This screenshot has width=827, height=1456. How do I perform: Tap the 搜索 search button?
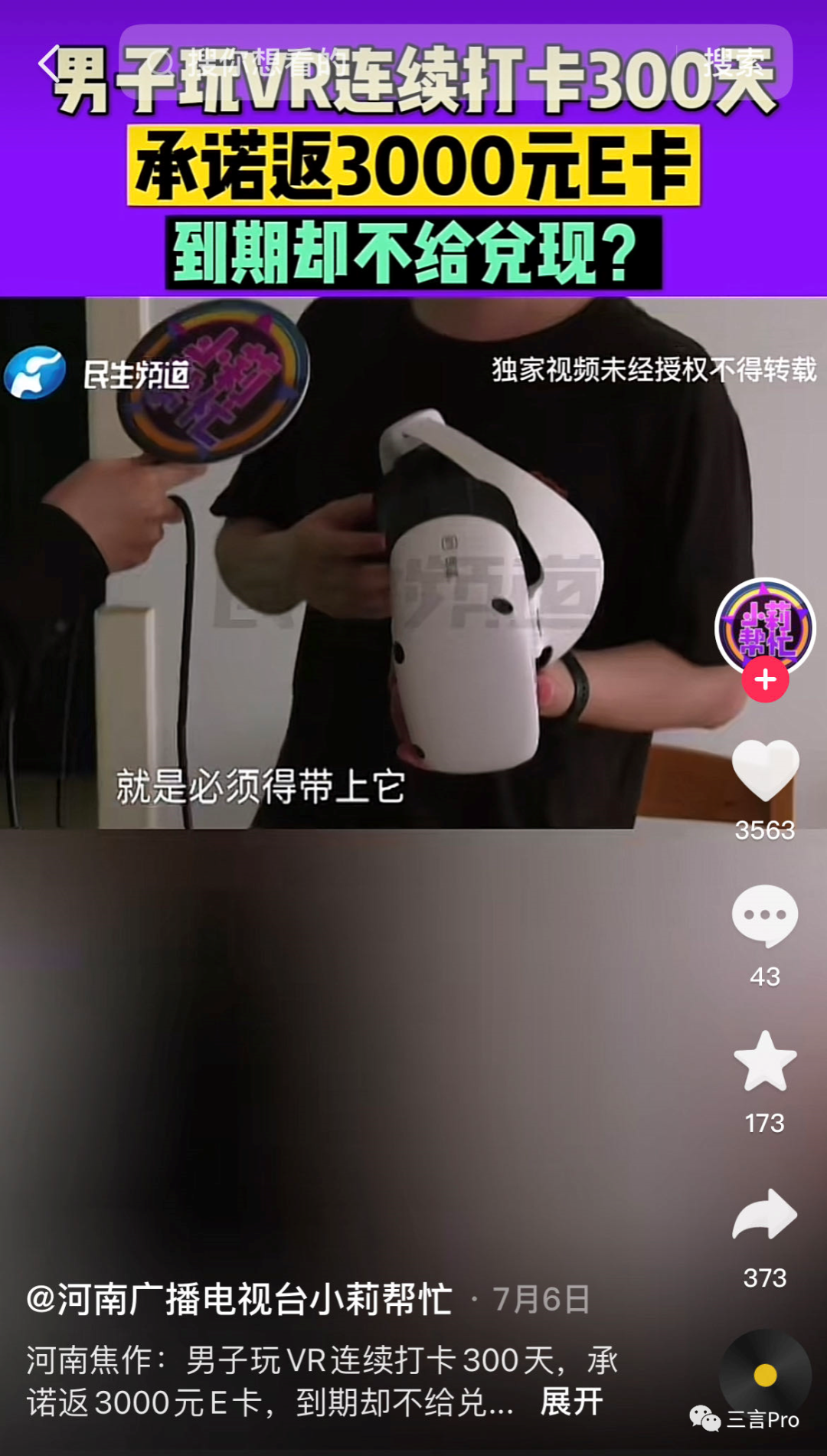(x=734, y=61)
